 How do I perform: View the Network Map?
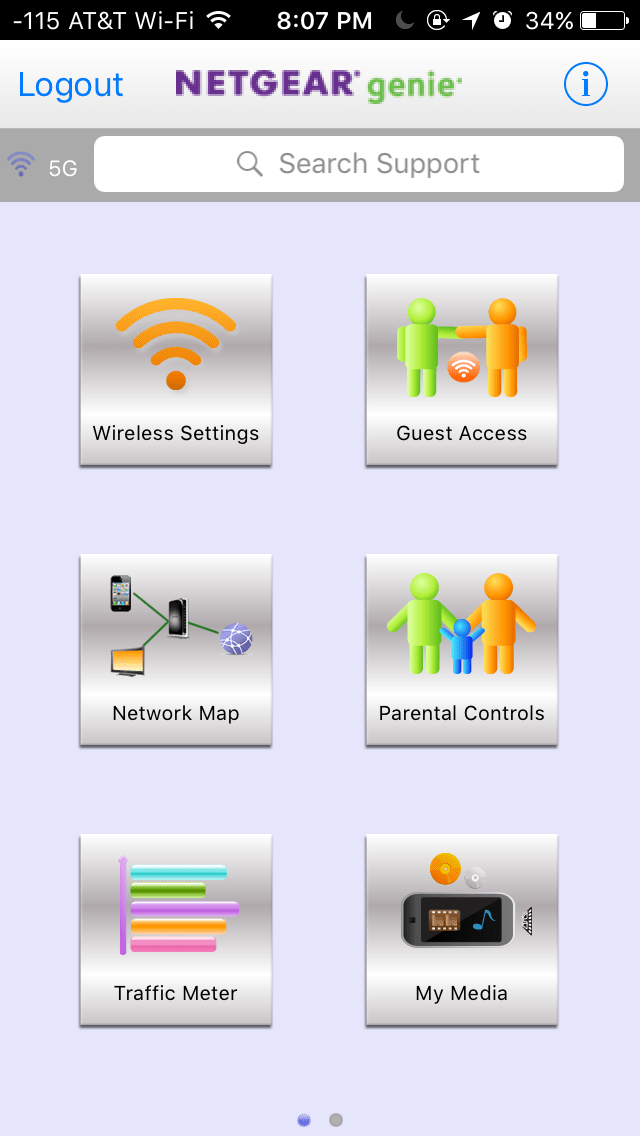(x=176, y=650)
